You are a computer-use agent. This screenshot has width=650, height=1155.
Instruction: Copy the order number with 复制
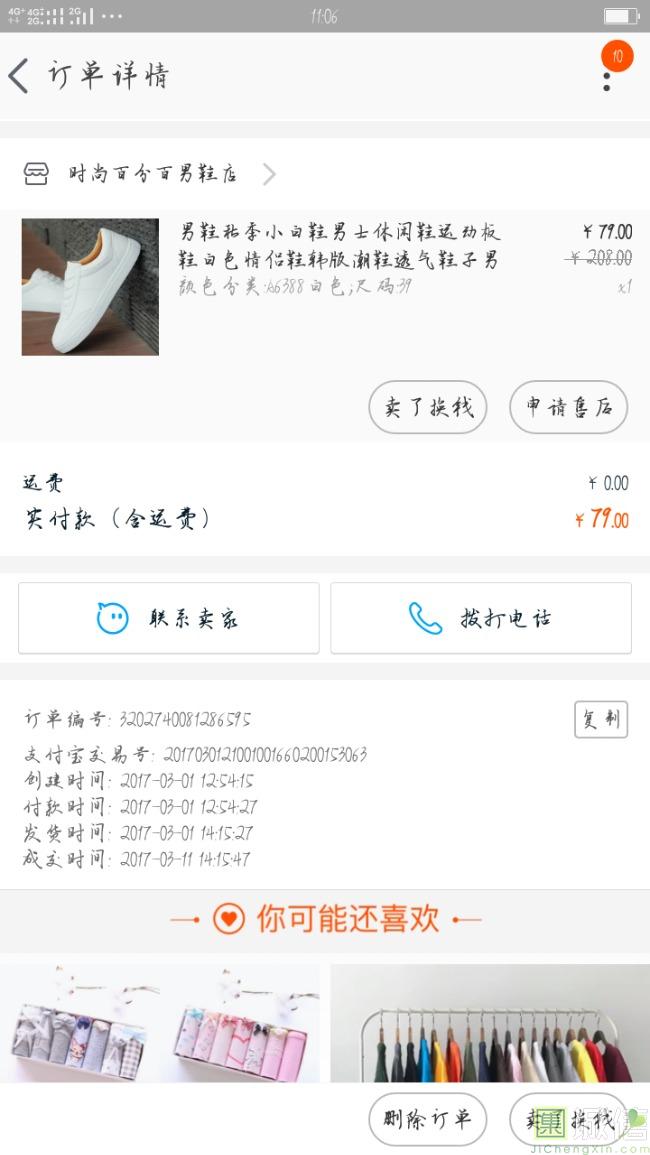(x=600, y=719)
